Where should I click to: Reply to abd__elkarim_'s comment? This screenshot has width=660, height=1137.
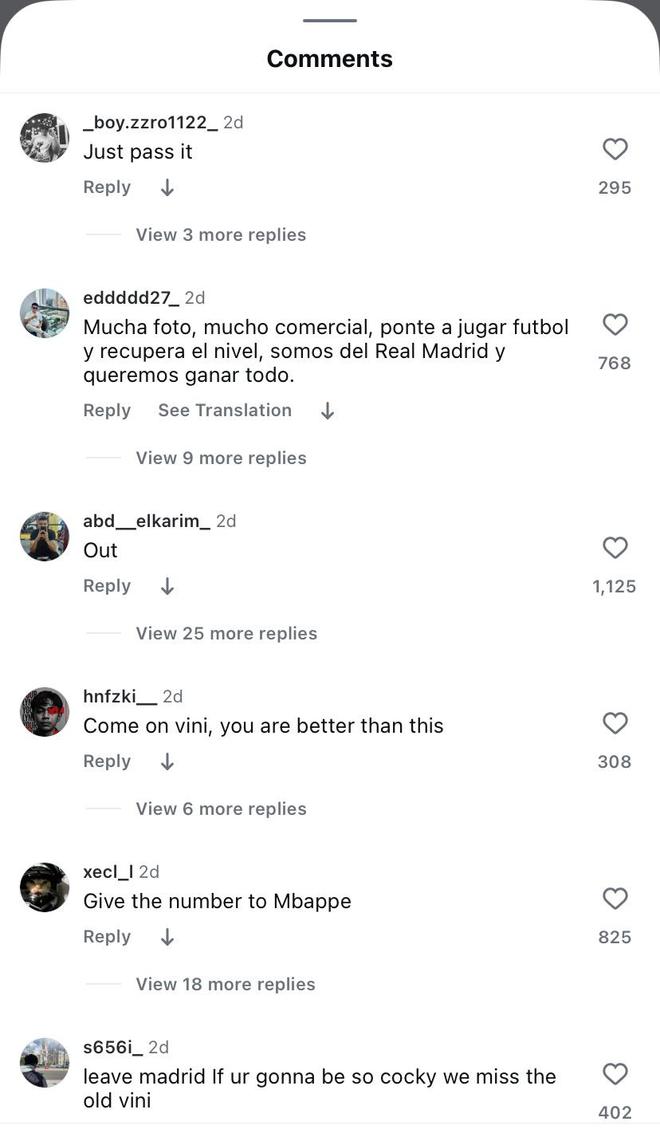coord(107,586)
